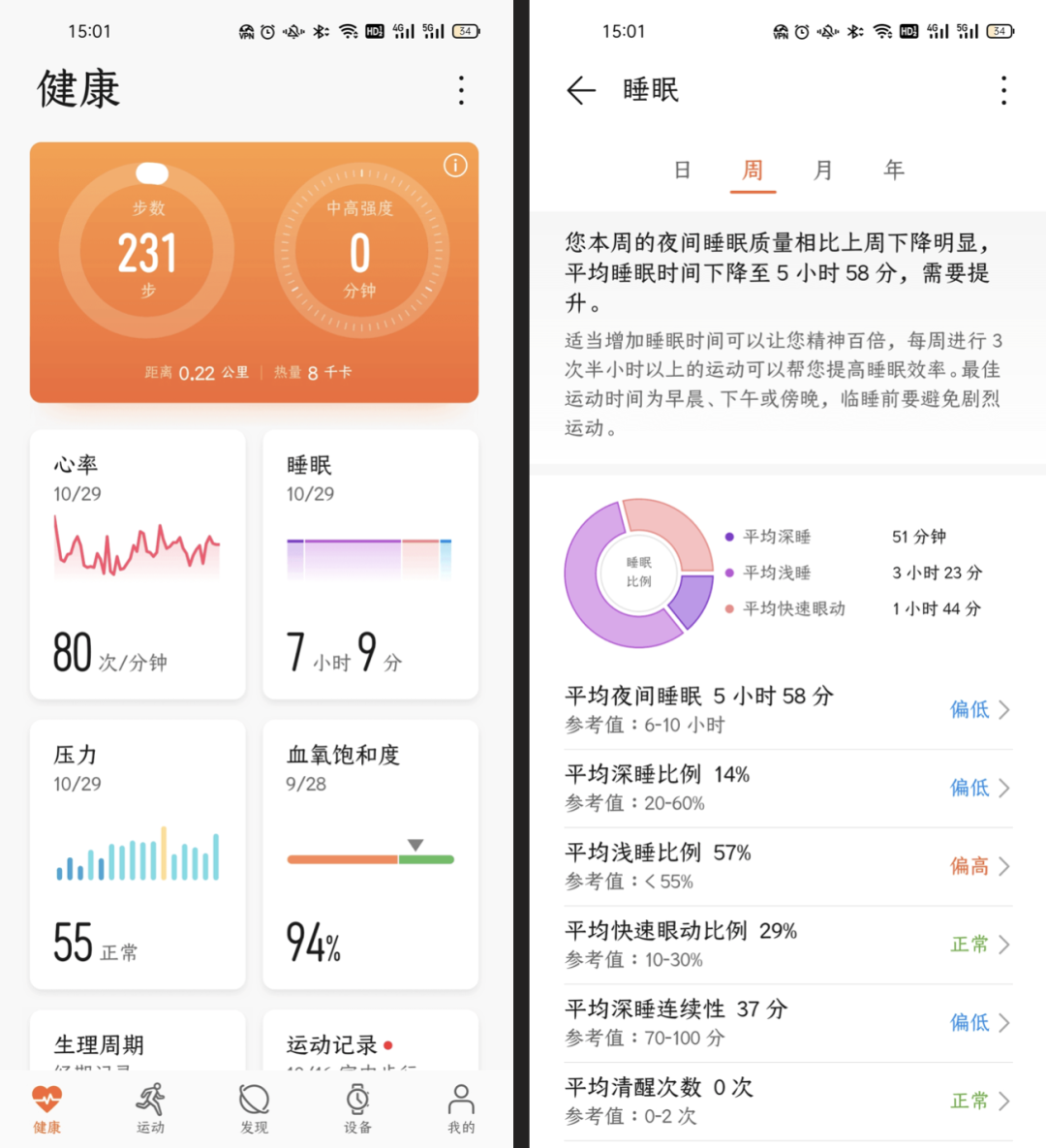1046x1148 pixels.
Task: Open the 年 sleep statistics tab
Action: pos(893,170)
